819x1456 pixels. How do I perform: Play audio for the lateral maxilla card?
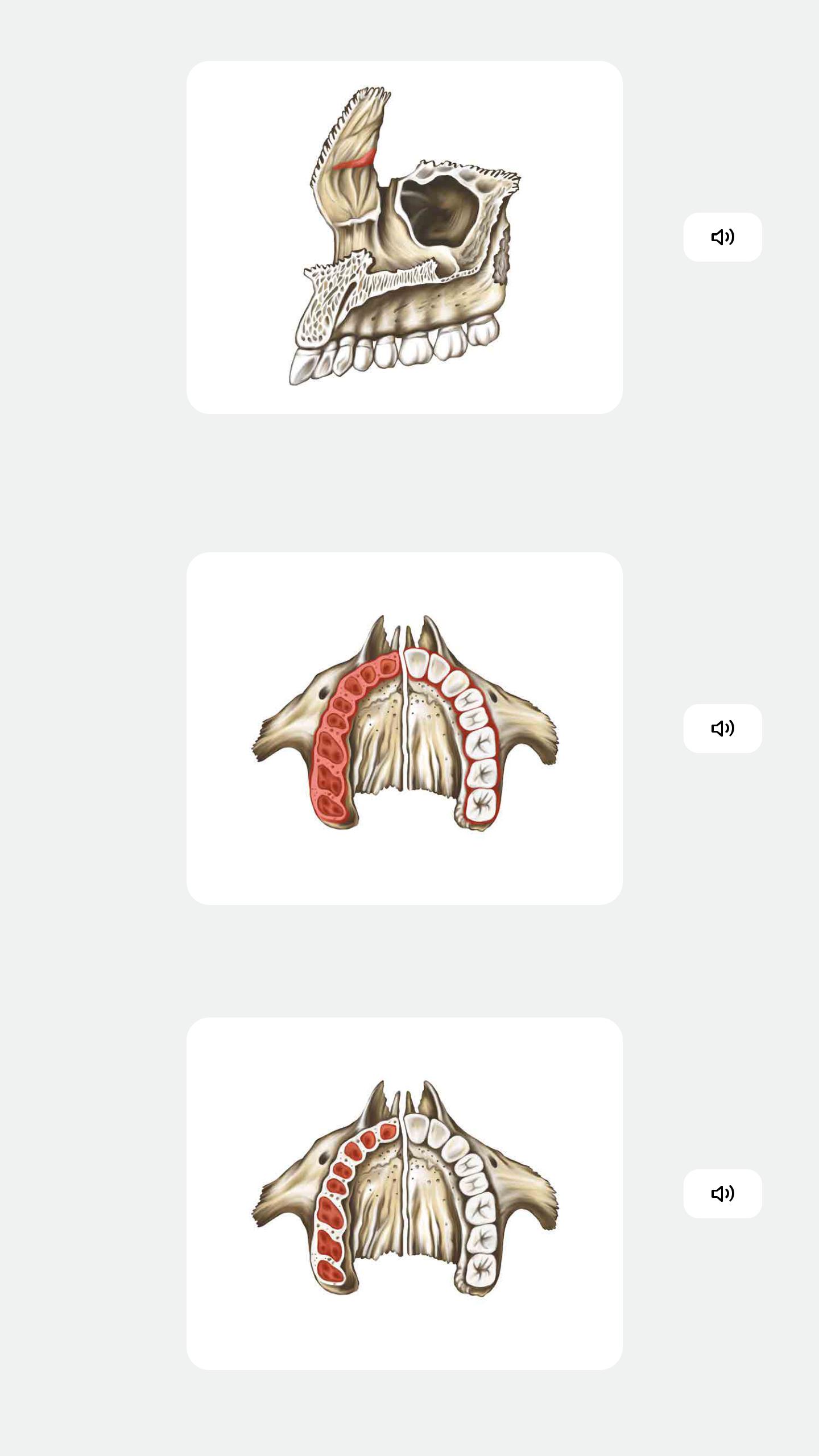coord(722,237)
